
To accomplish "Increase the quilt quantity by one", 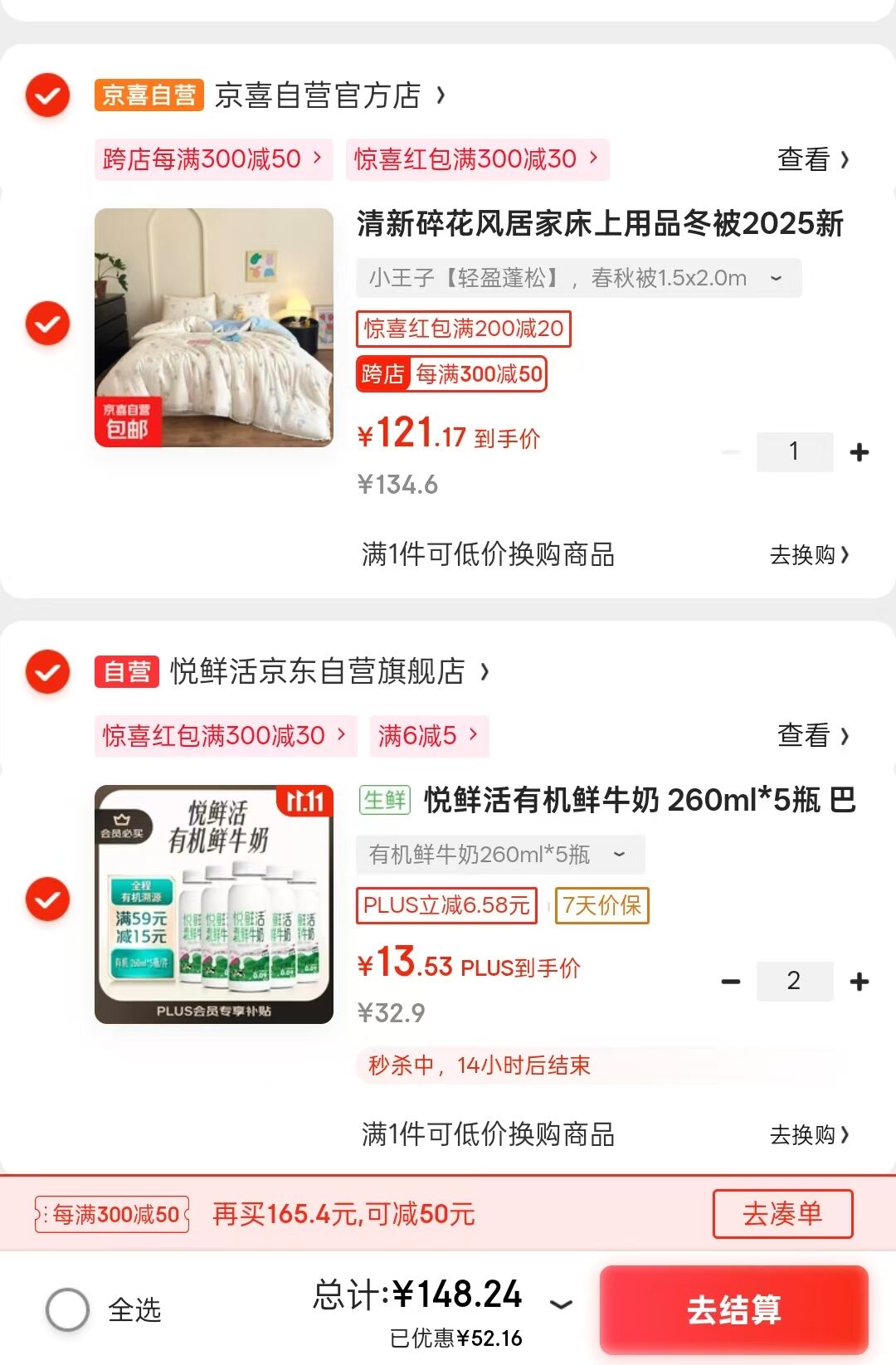I will (x=859, y=452).
